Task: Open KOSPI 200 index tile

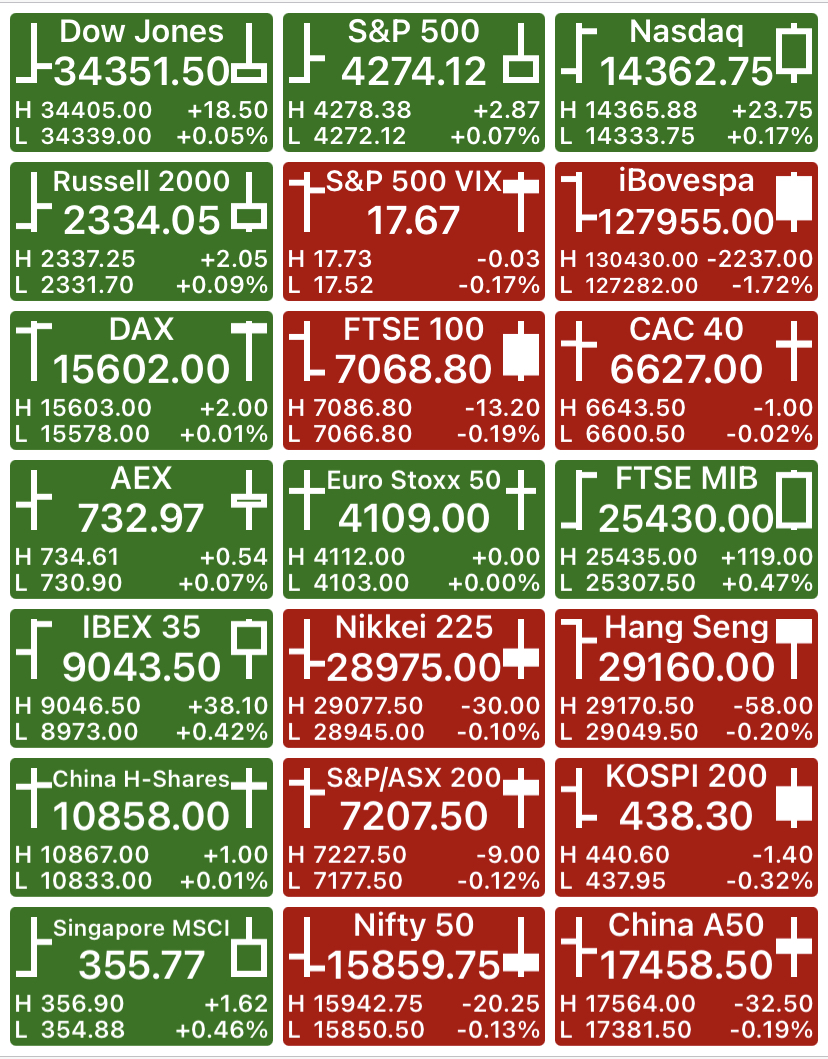Action: coord(686,827)
